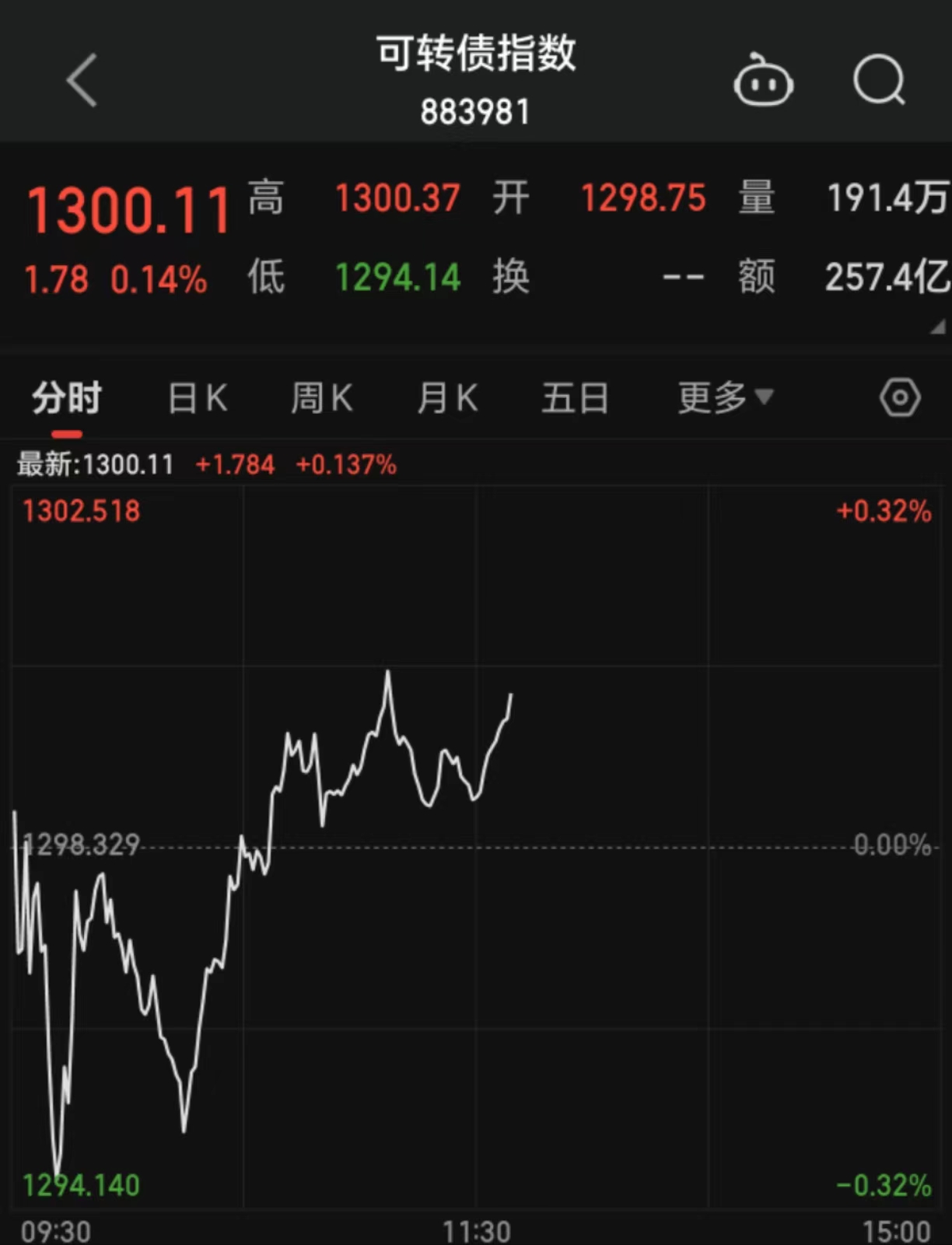Click the back arrow
The image size is (952, 1245).
(x=82, y=80)
